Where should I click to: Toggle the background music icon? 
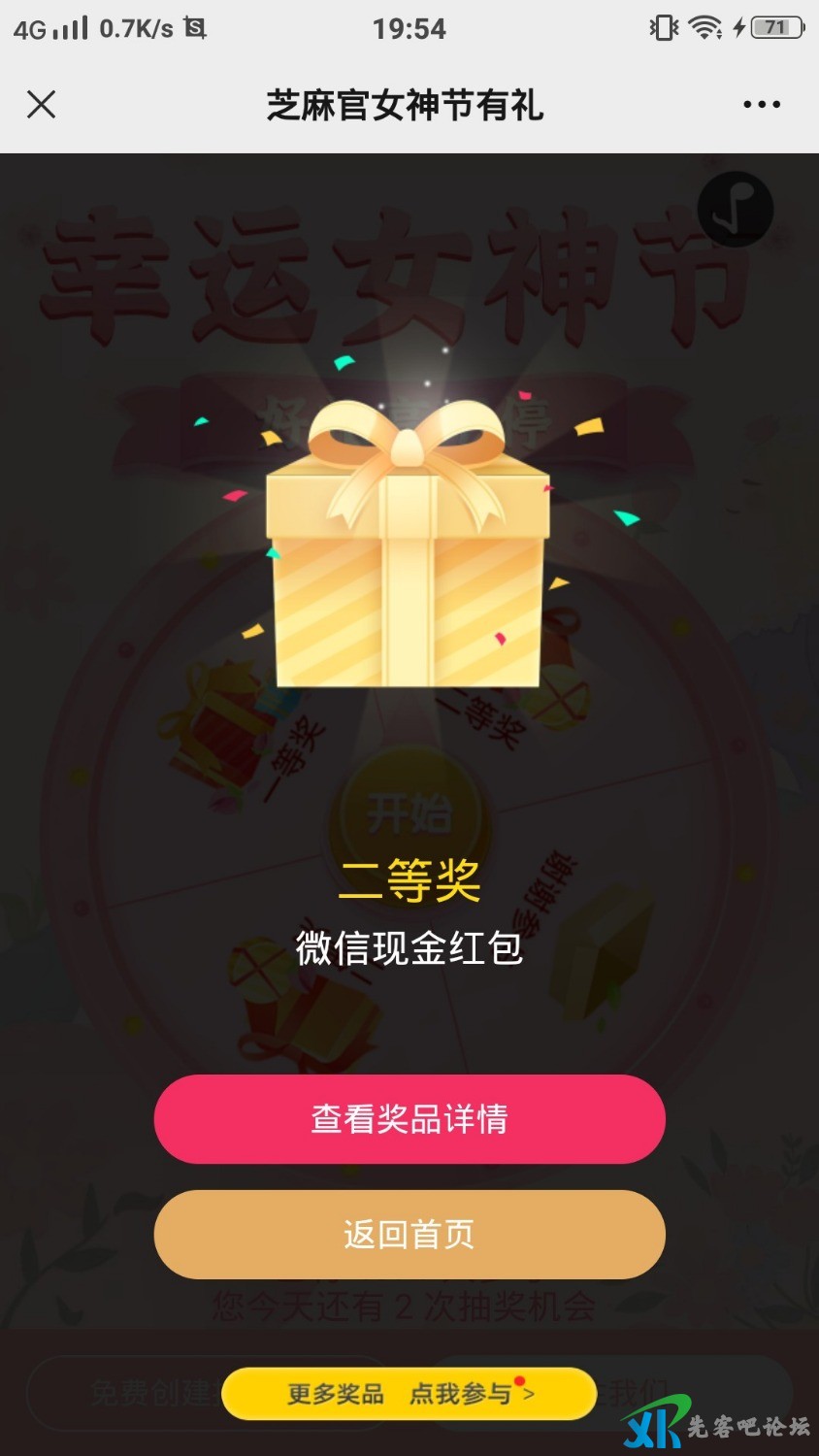pyautogui.click(x=735, y=209)
